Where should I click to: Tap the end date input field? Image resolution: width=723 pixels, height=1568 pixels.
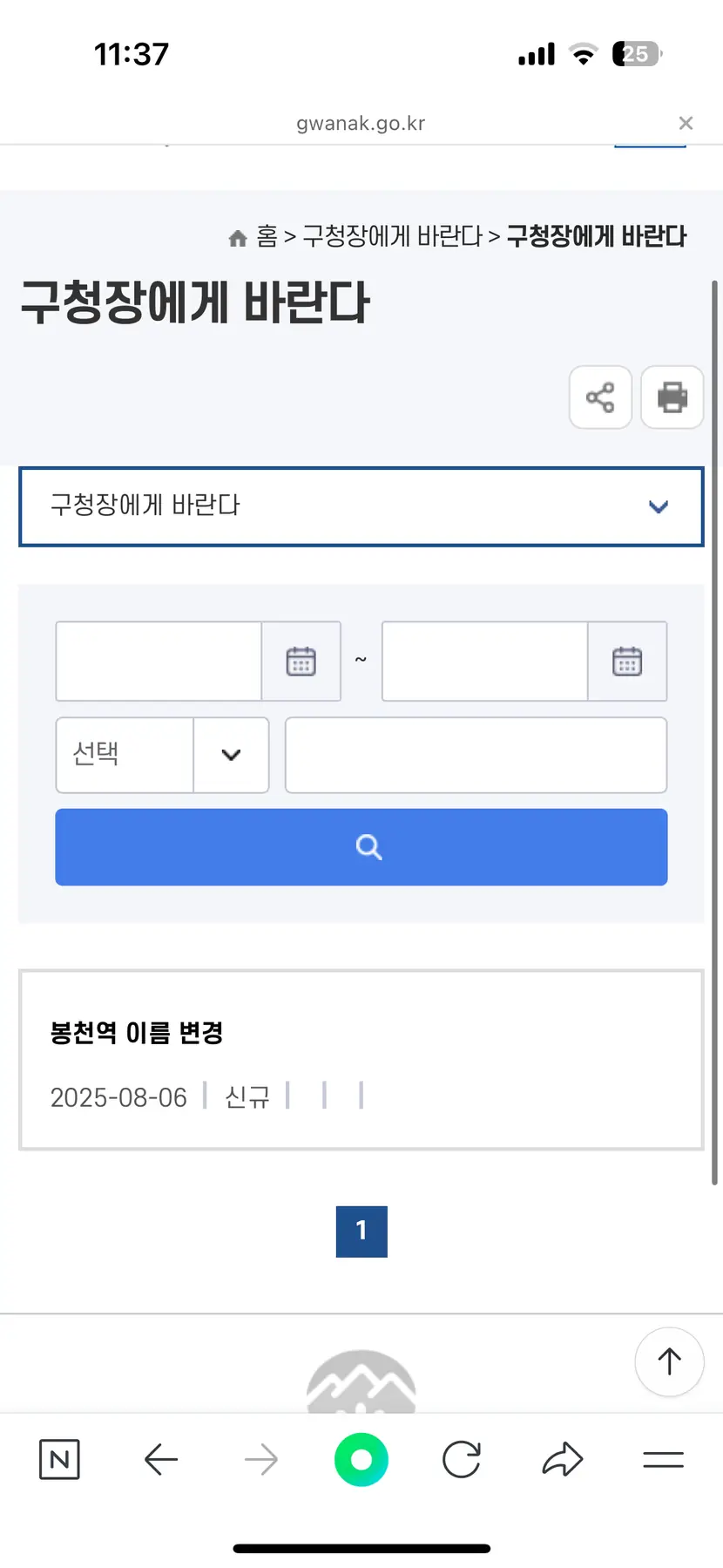pyautogui.click(x=485, y=662)
